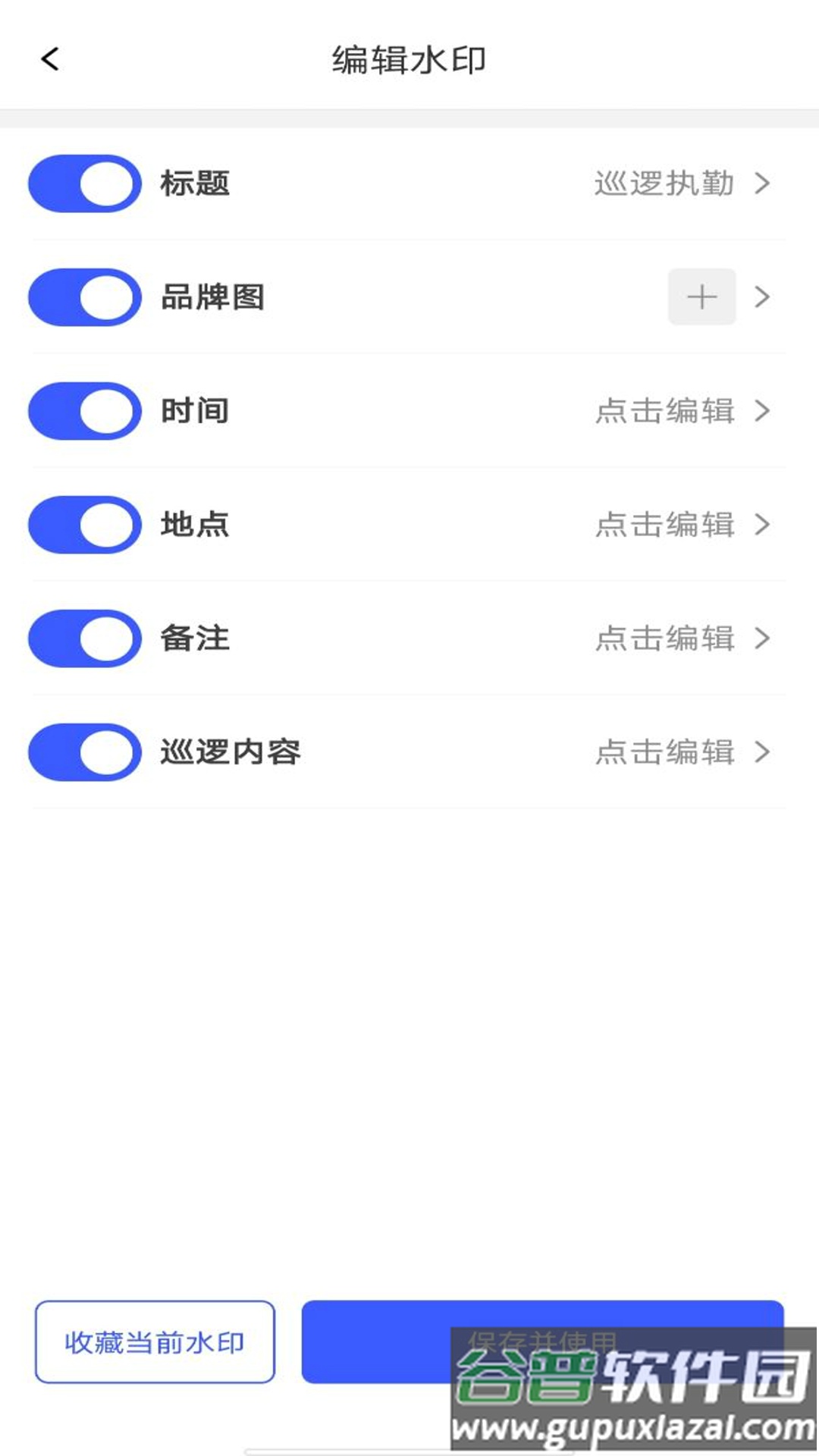Toggle the 标题 switch off

click(85, 184)
